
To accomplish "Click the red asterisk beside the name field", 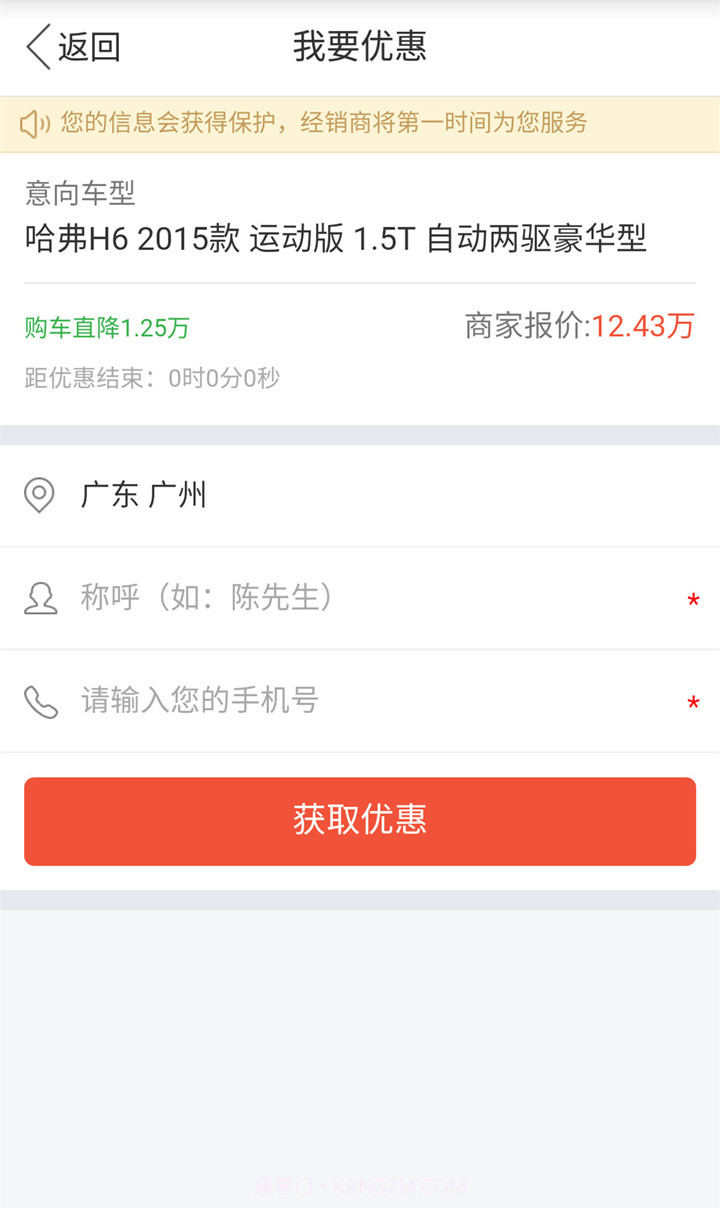I will [692, 598].
